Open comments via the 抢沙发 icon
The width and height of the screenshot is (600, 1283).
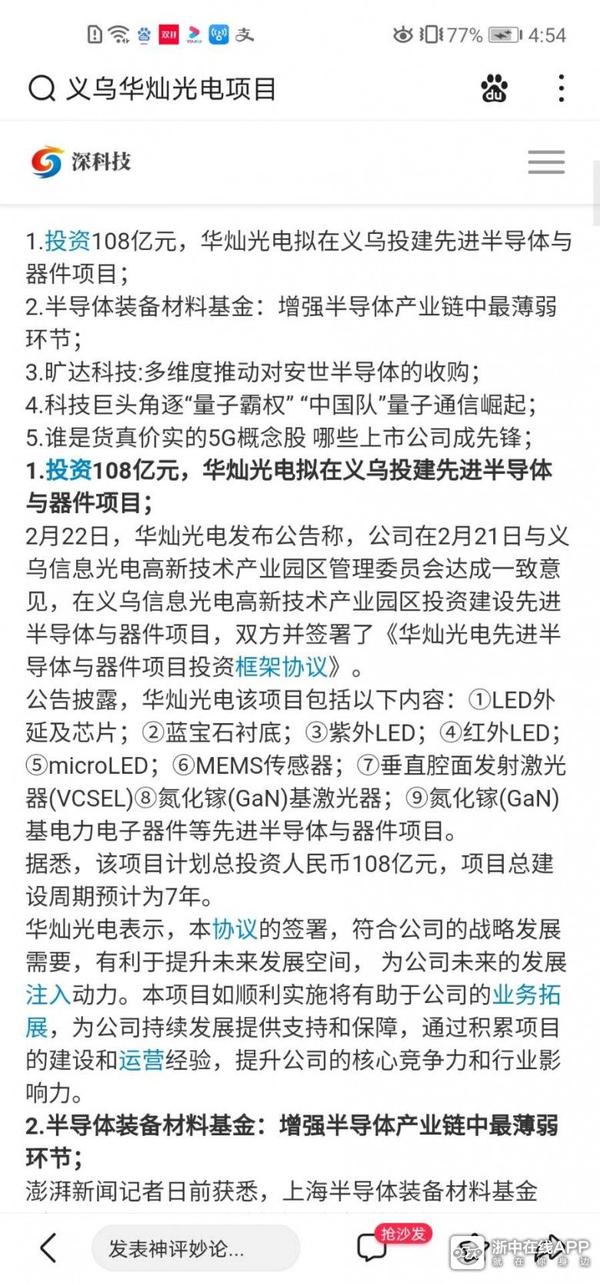point(372,1247)
